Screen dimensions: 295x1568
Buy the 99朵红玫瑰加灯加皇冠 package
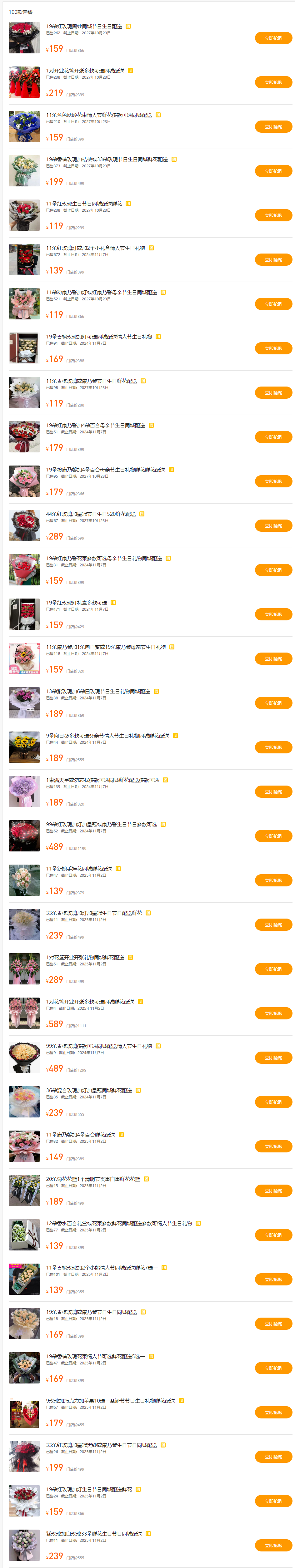pos(273,836)
